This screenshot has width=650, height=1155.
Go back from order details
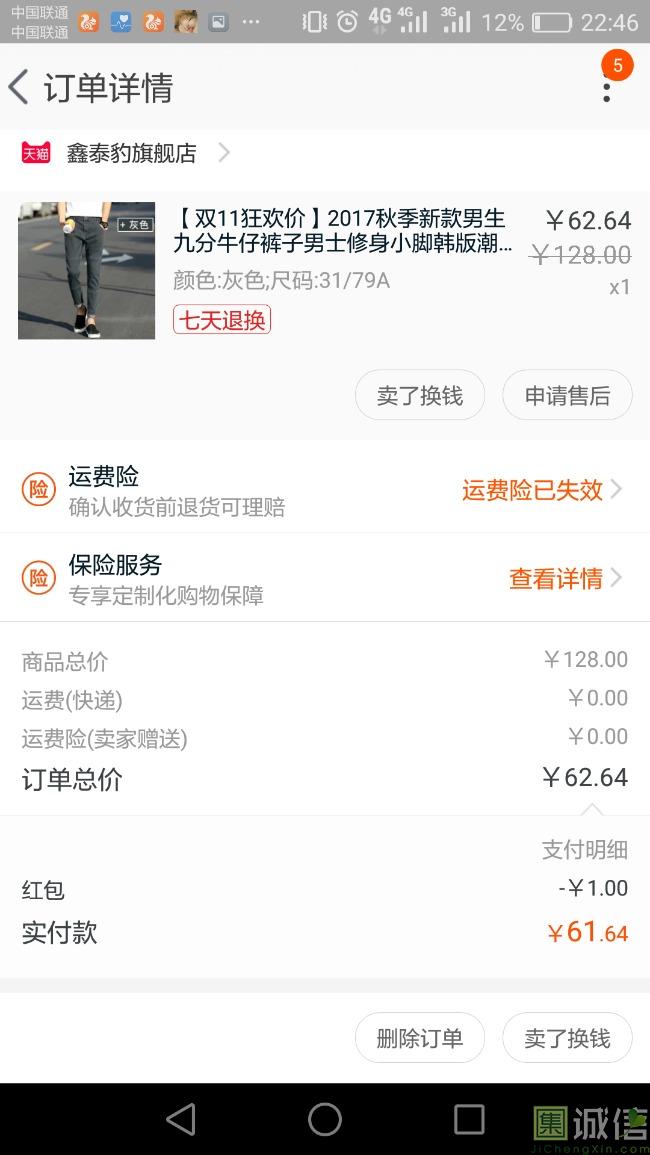19,88
